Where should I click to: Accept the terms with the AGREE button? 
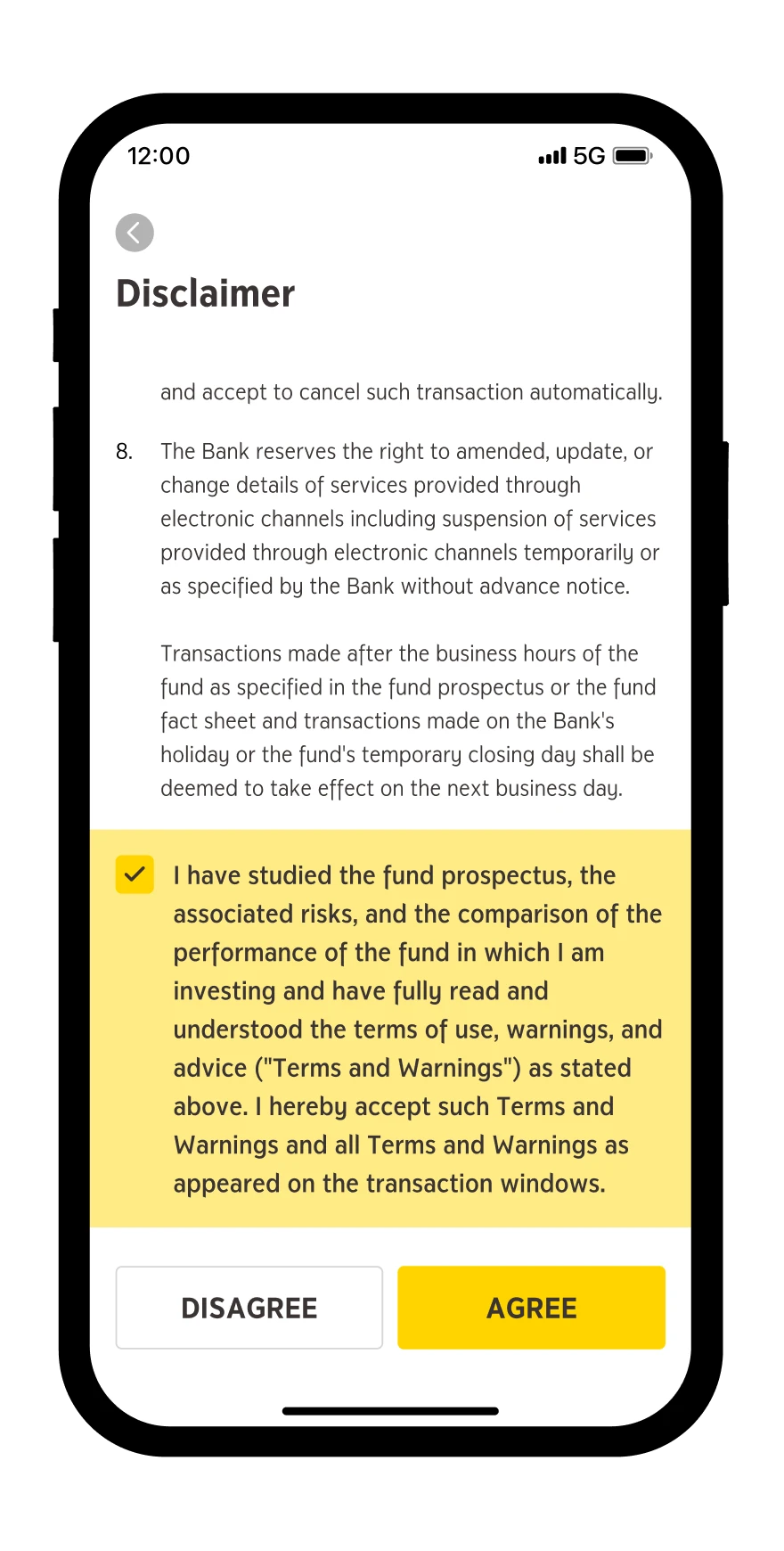coord(532,1308)
